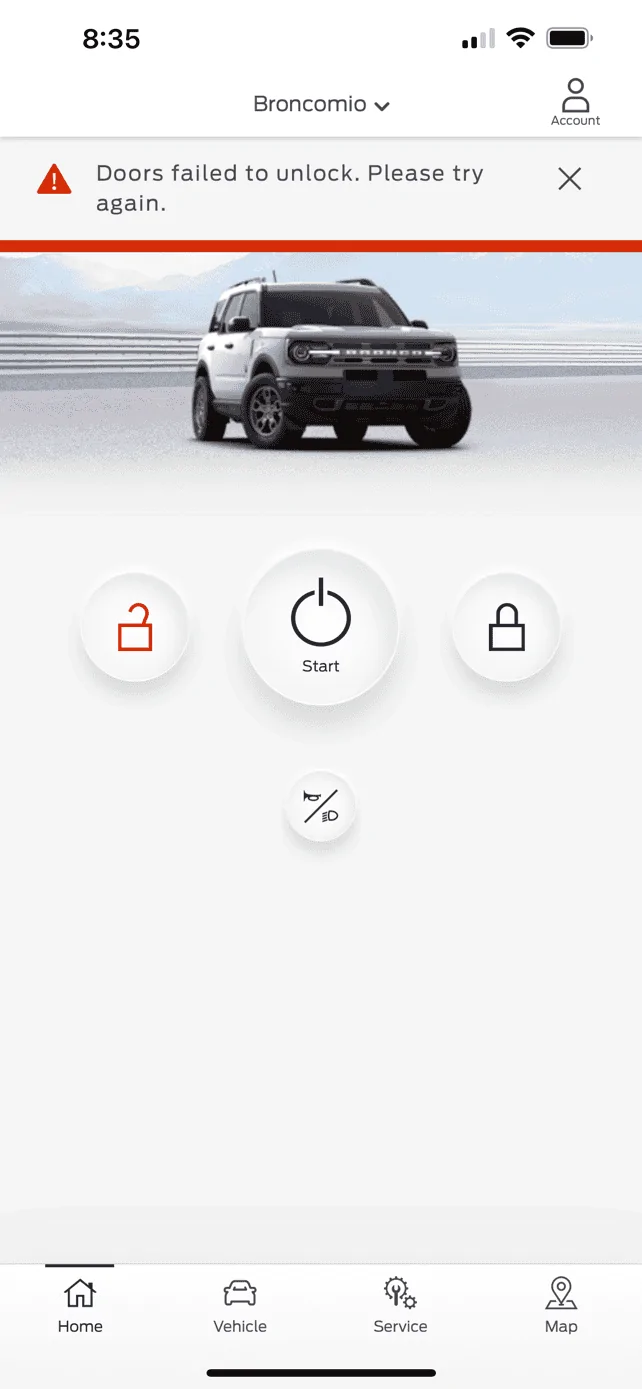Start the vehicle remotely
Viewport: 642px width, 1389px height.
(x=321, y=626)
